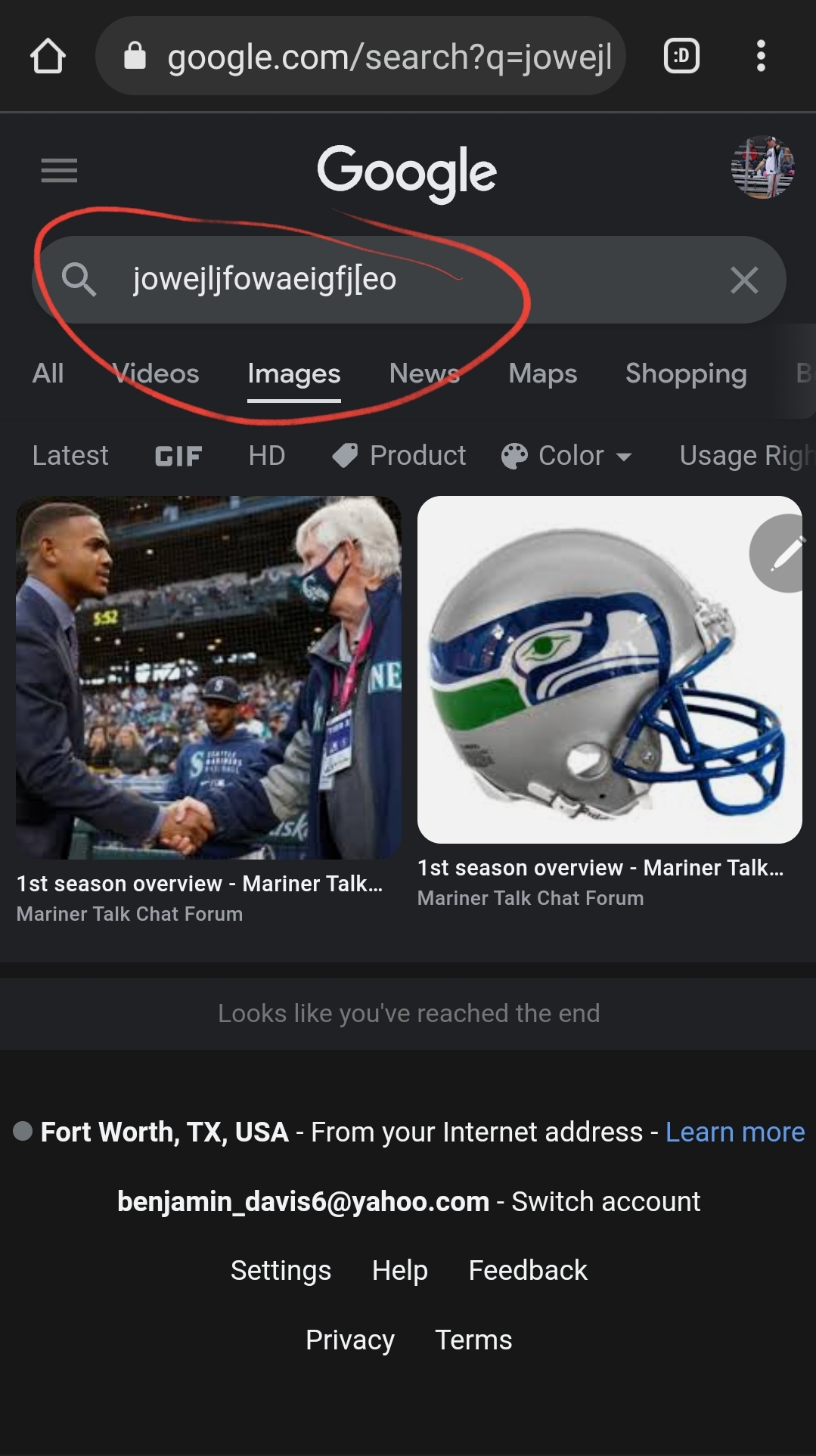Tap the Google search box
This screenshot has width=816, height=1456.
pos(393,280)
